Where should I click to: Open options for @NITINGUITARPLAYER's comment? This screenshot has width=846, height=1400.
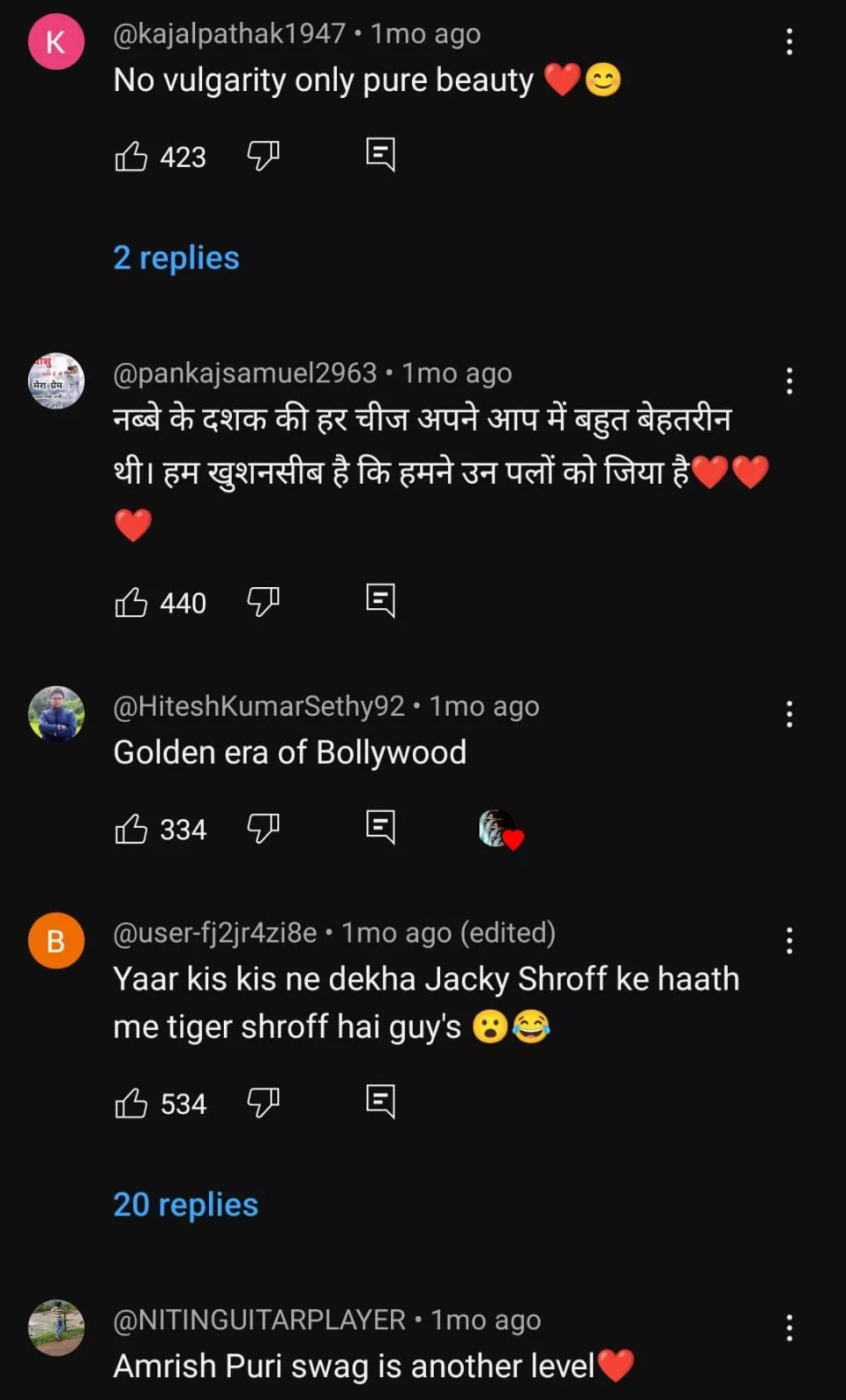pyautogui.click(x=789, y=1327)
